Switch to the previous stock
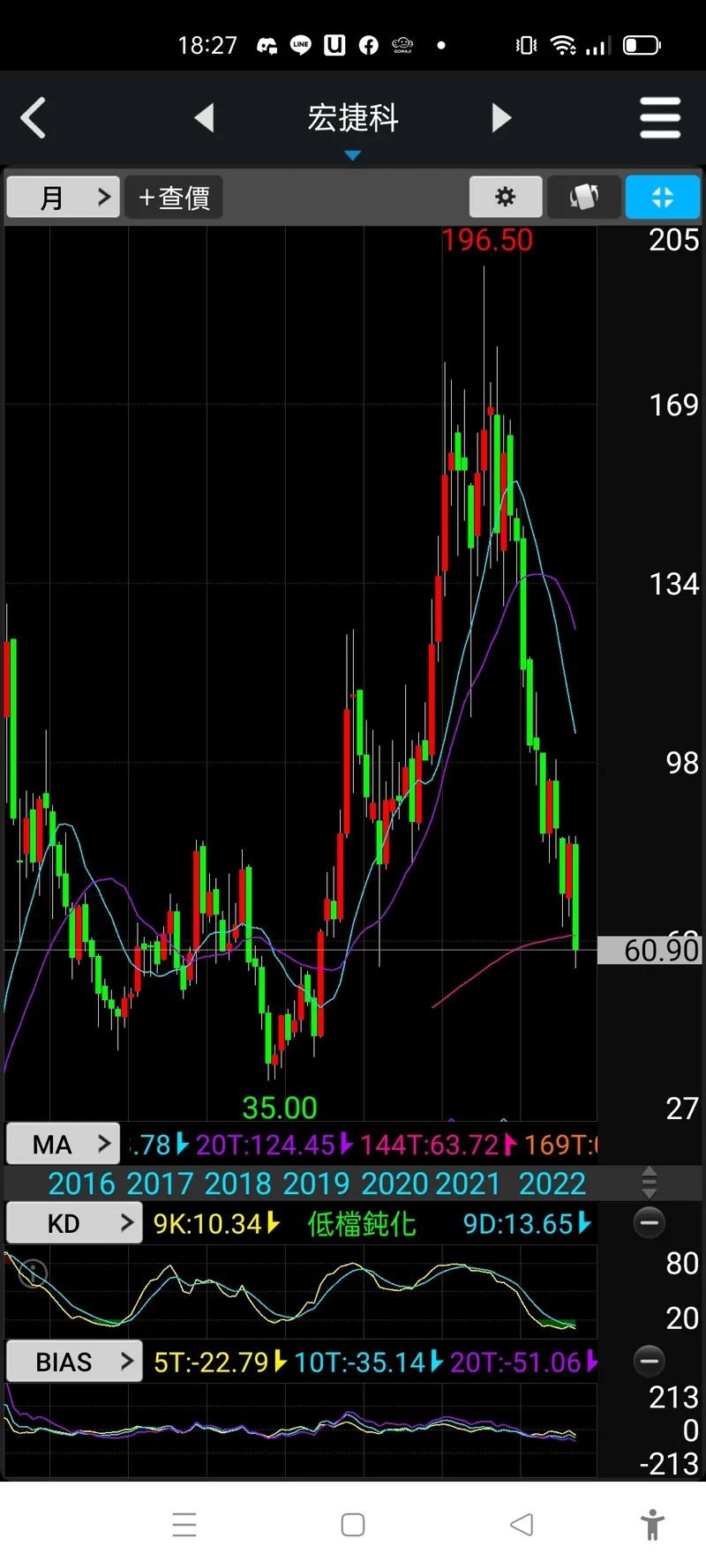 205,117
